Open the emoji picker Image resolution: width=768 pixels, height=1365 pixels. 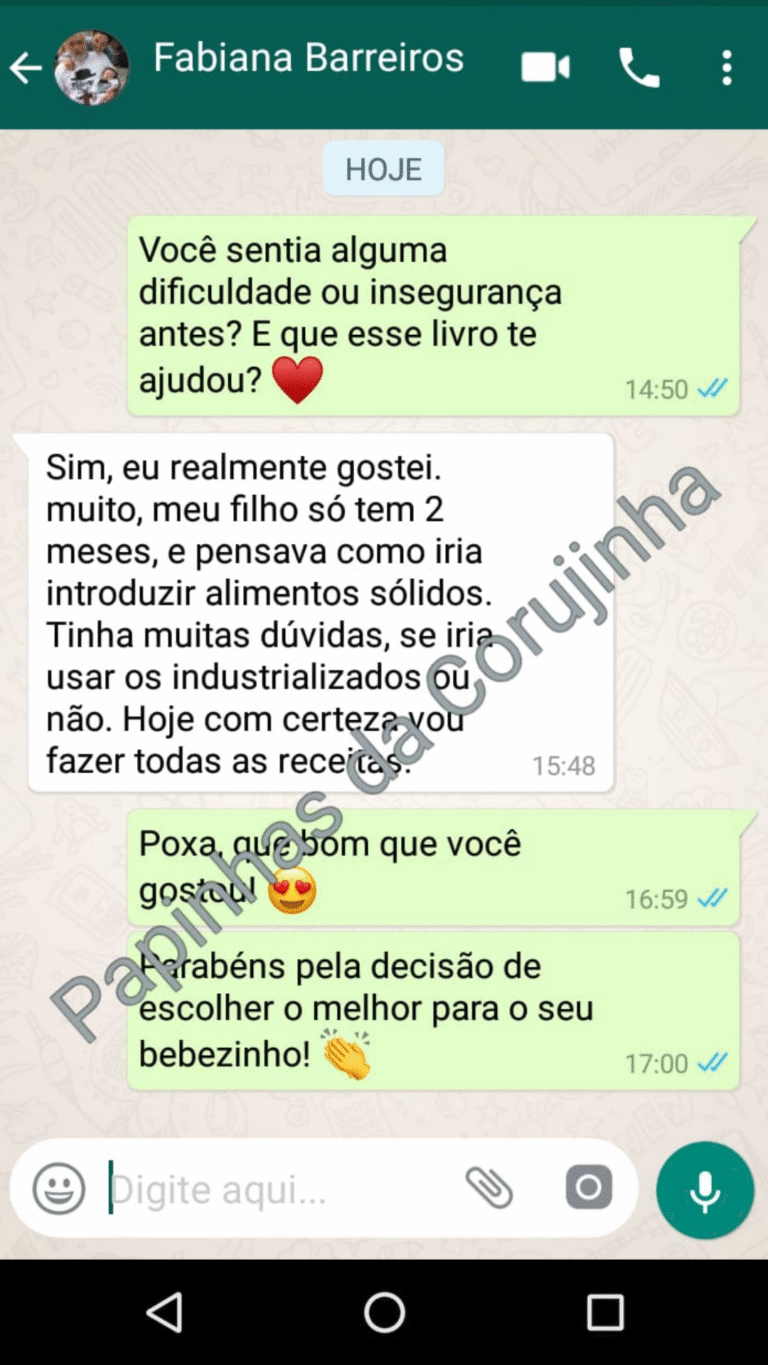pos(59,1189)
